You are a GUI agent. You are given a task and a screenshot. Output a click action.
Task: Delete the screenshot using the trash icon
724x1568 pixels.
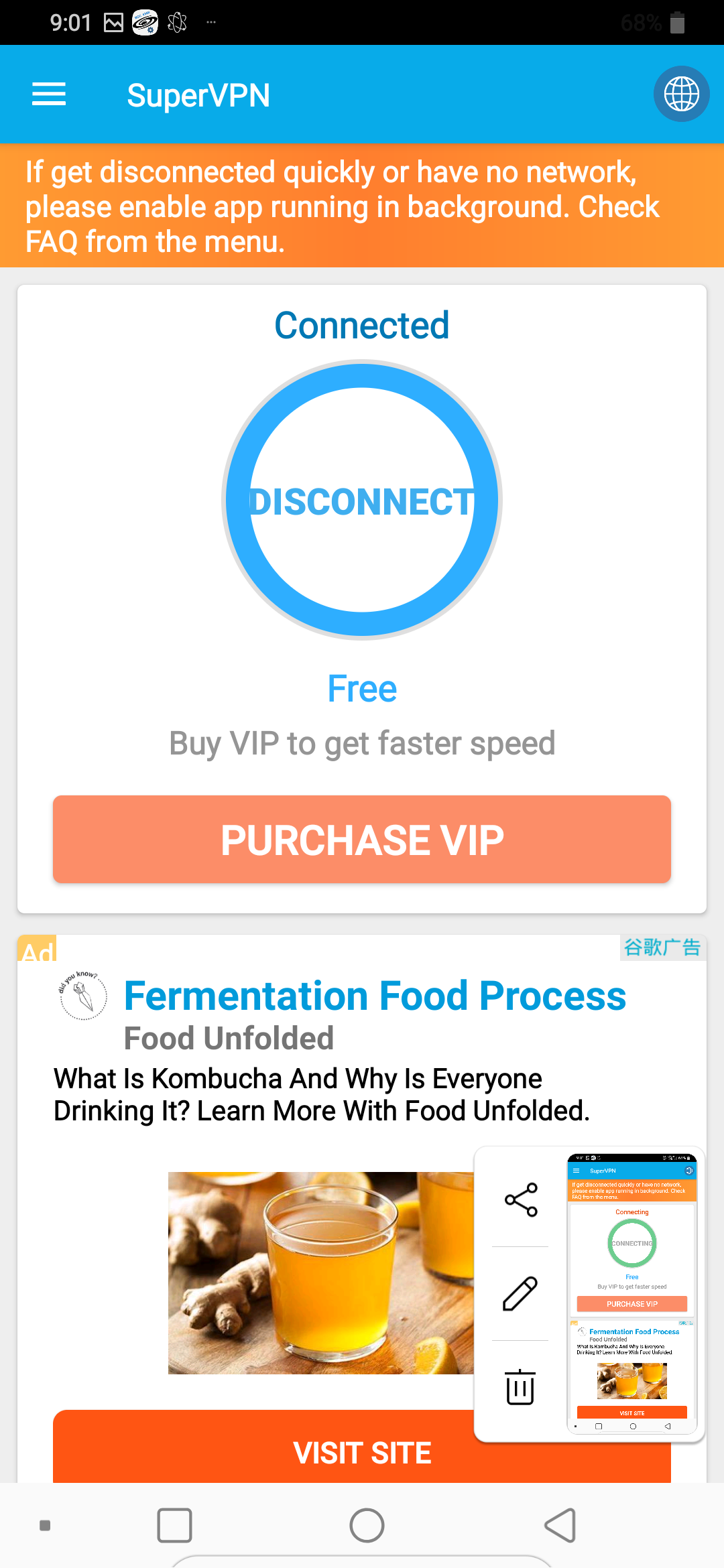tap(521, 1387)
